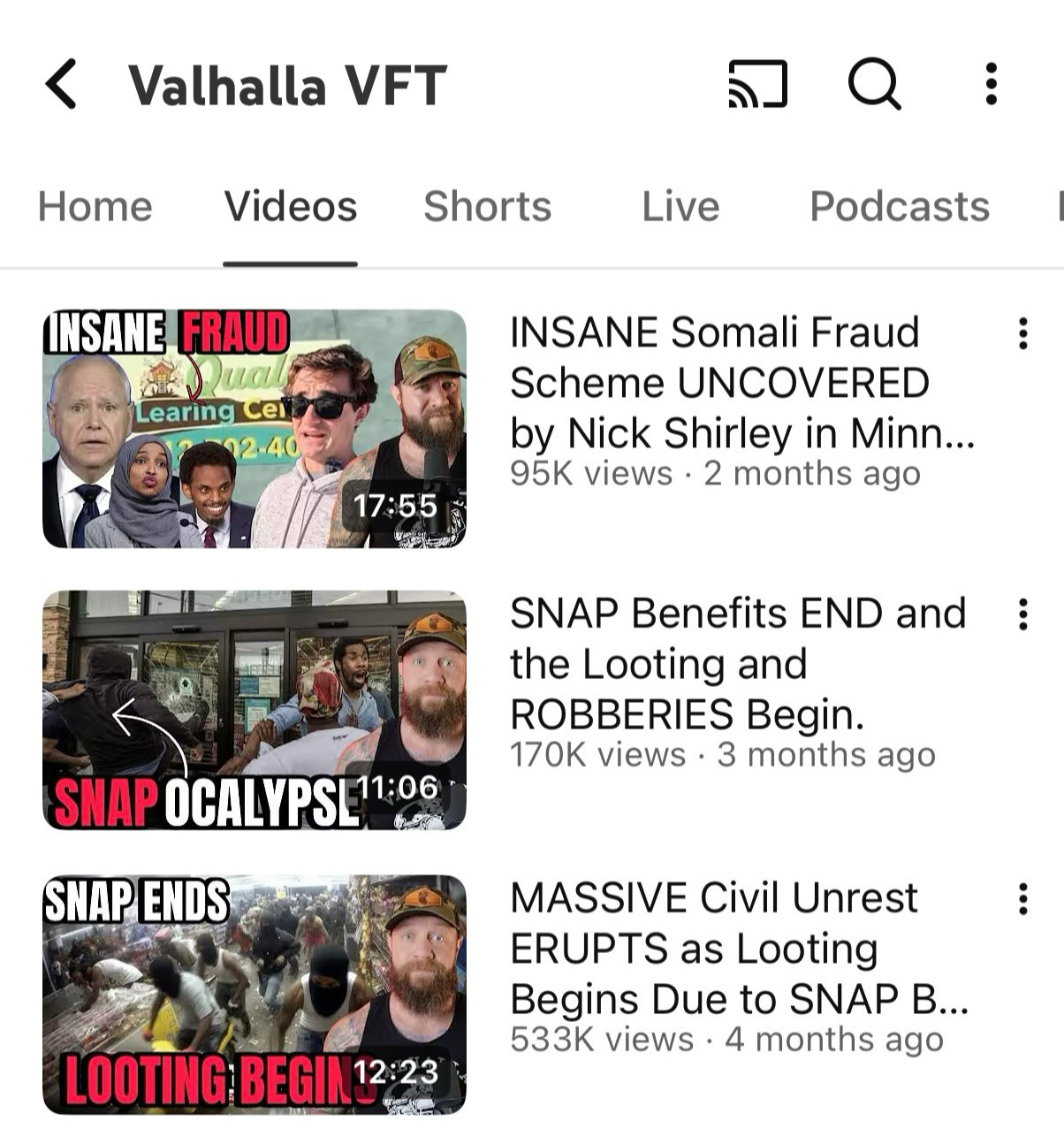The image size is (1064, 1144).
Task: Select the Videos tab
Action: 290,207
